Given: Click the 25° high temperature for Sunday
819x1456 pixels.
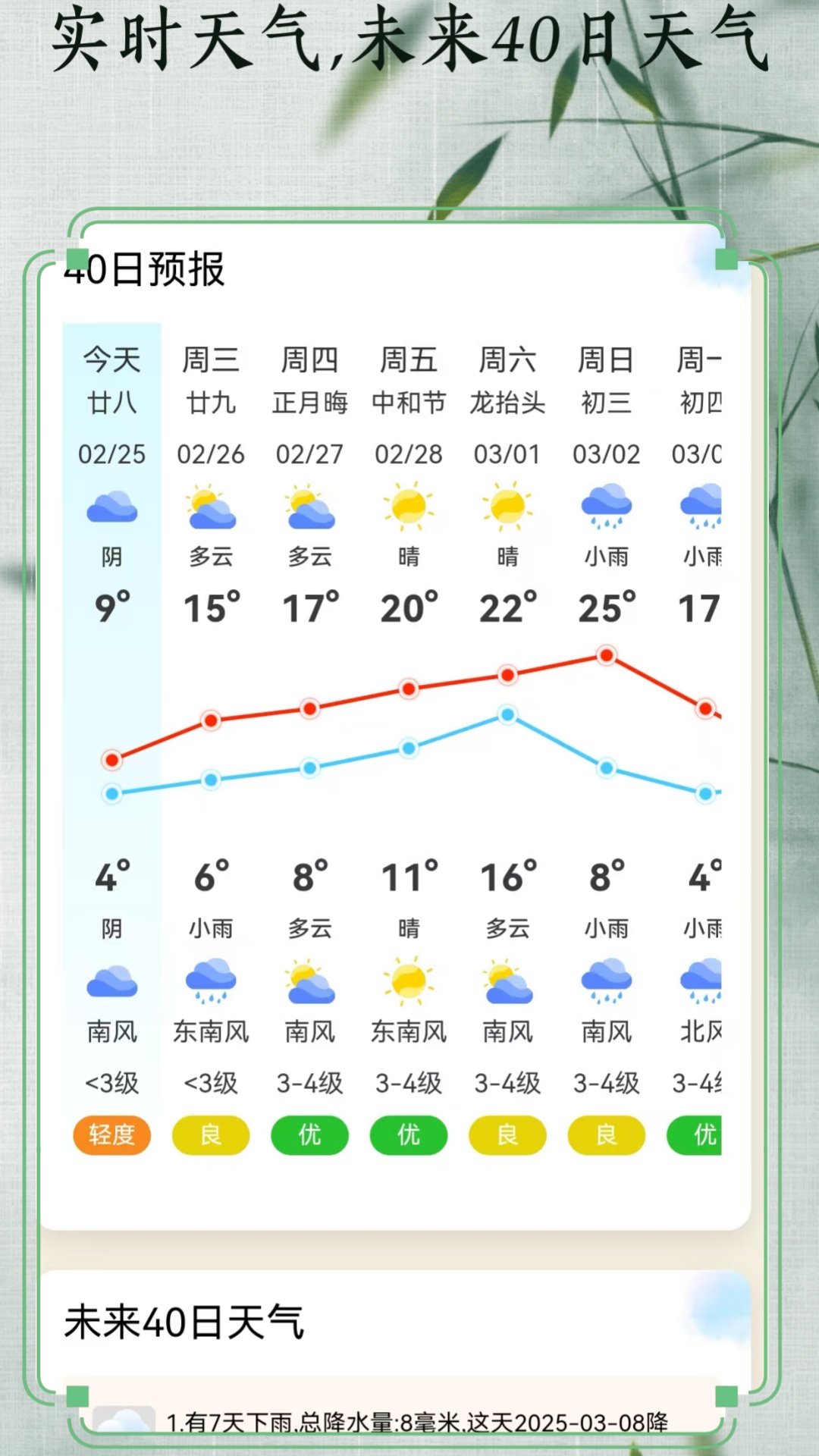Looking at the screenshot, I should point(606,605).
